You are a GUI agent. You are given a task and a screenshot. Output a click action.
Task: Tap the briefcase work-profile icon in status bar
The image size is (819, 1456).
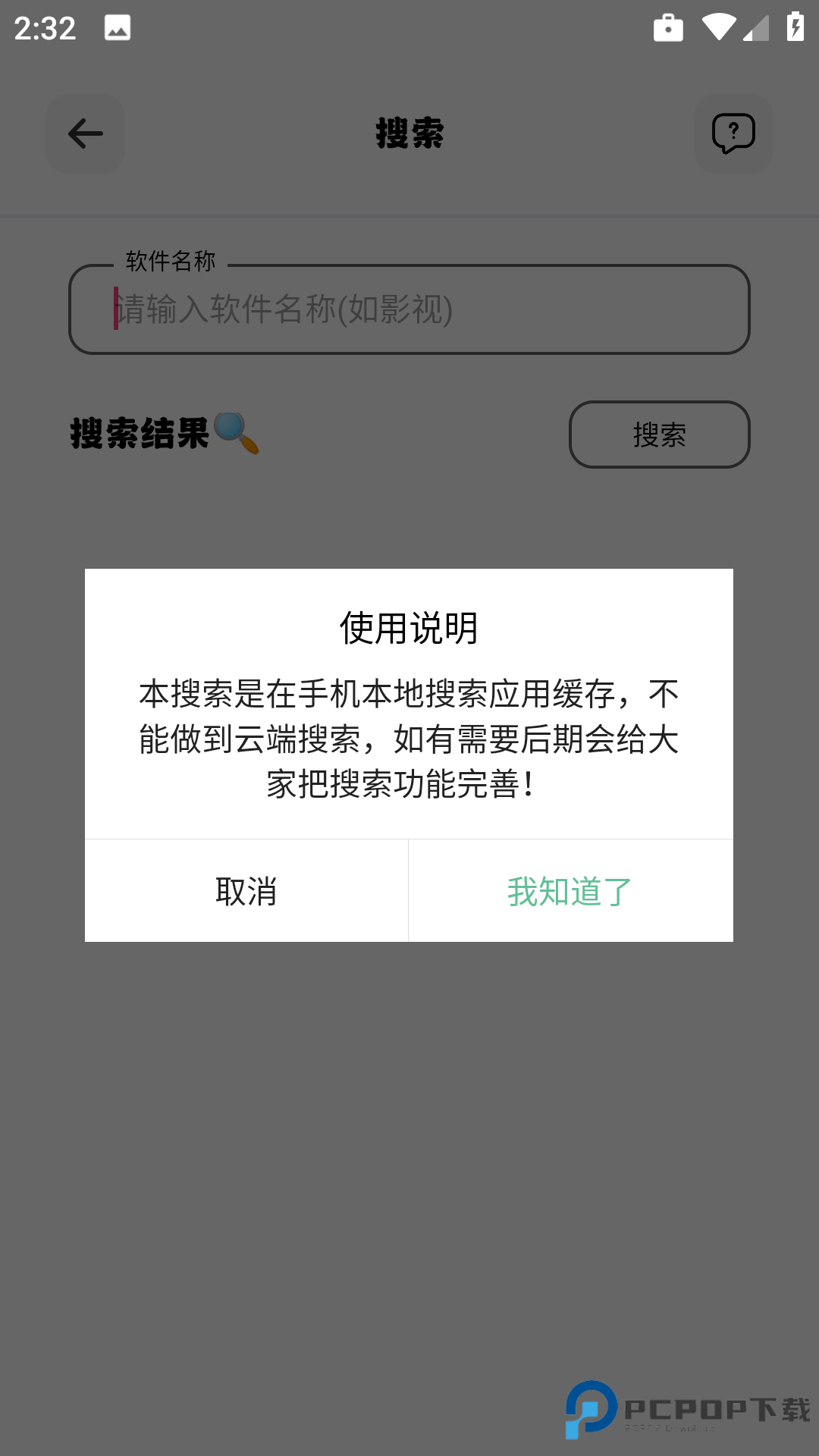667,27
